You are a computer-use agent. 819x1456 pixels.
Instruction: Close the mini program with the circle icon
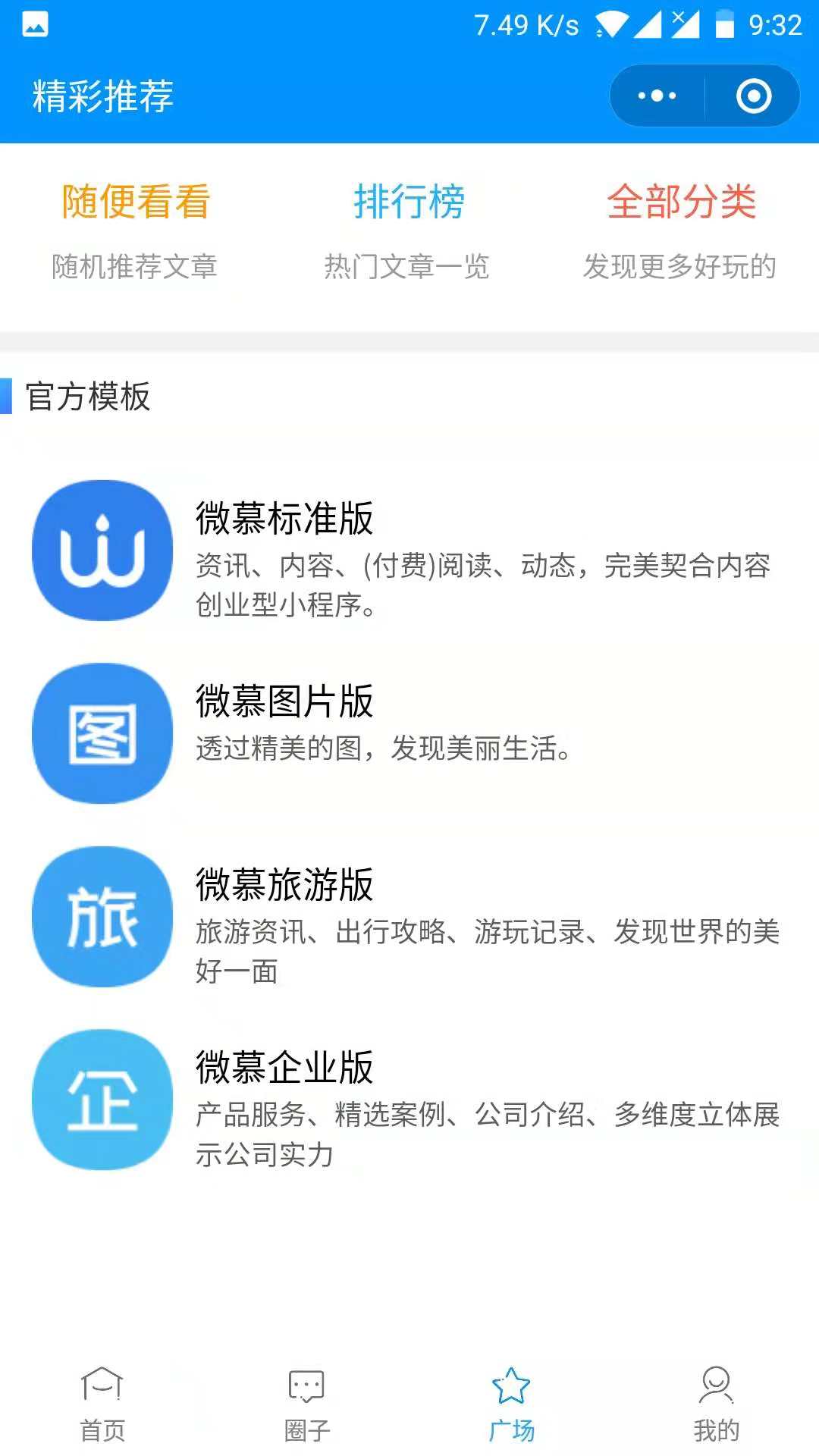754,96
